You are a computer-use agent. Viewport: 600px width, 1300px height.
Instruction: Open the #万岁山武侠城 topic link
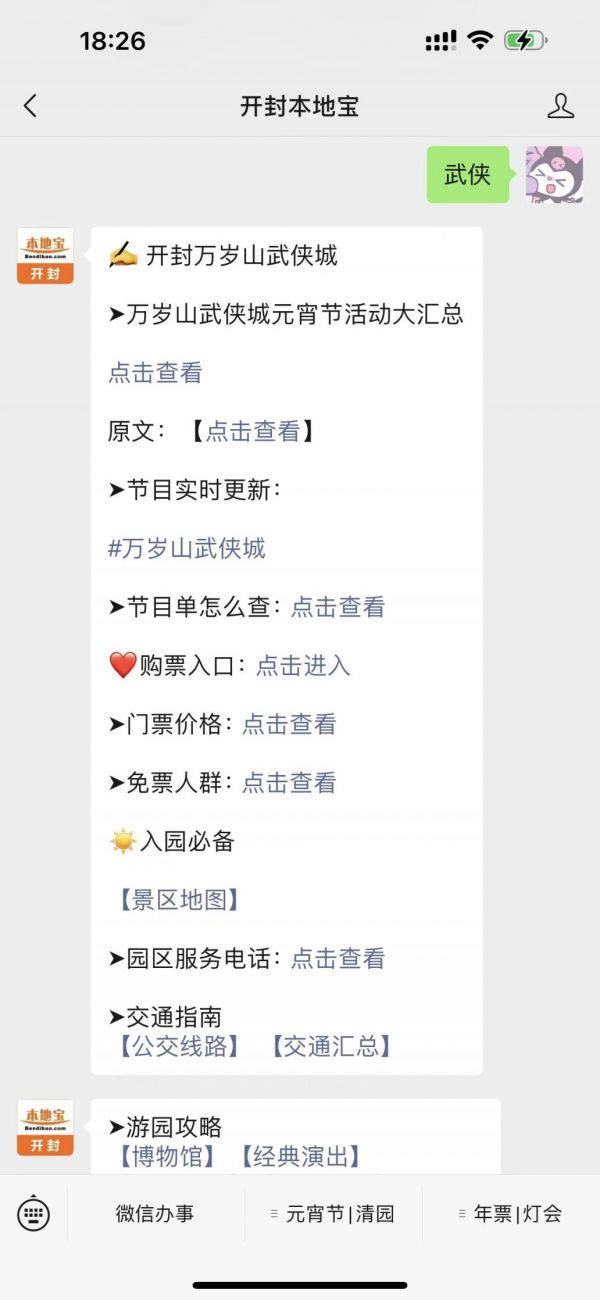187,548
